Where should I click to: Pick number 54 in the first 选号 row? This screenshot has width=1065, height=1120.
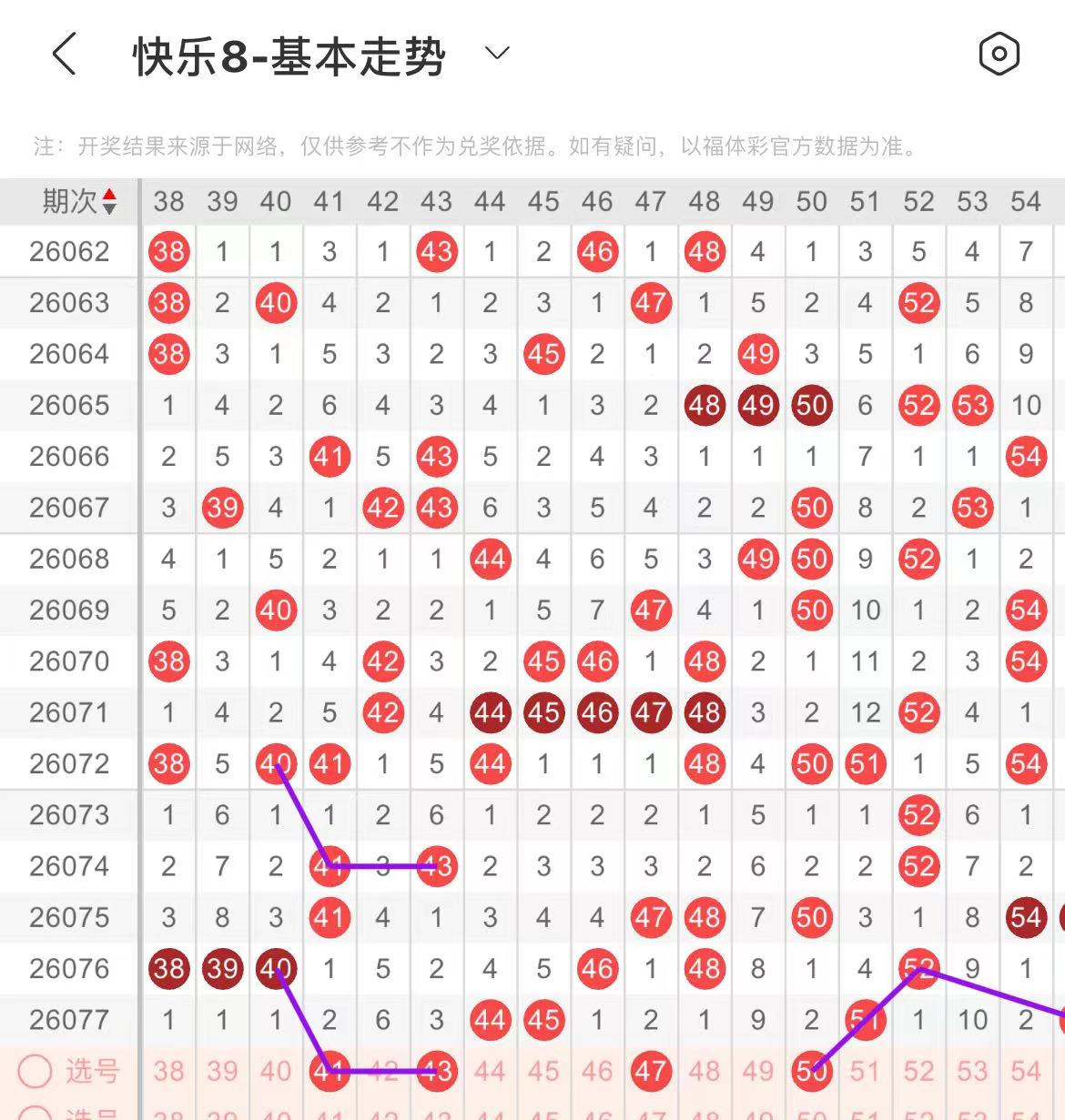pos(1026,1071)
